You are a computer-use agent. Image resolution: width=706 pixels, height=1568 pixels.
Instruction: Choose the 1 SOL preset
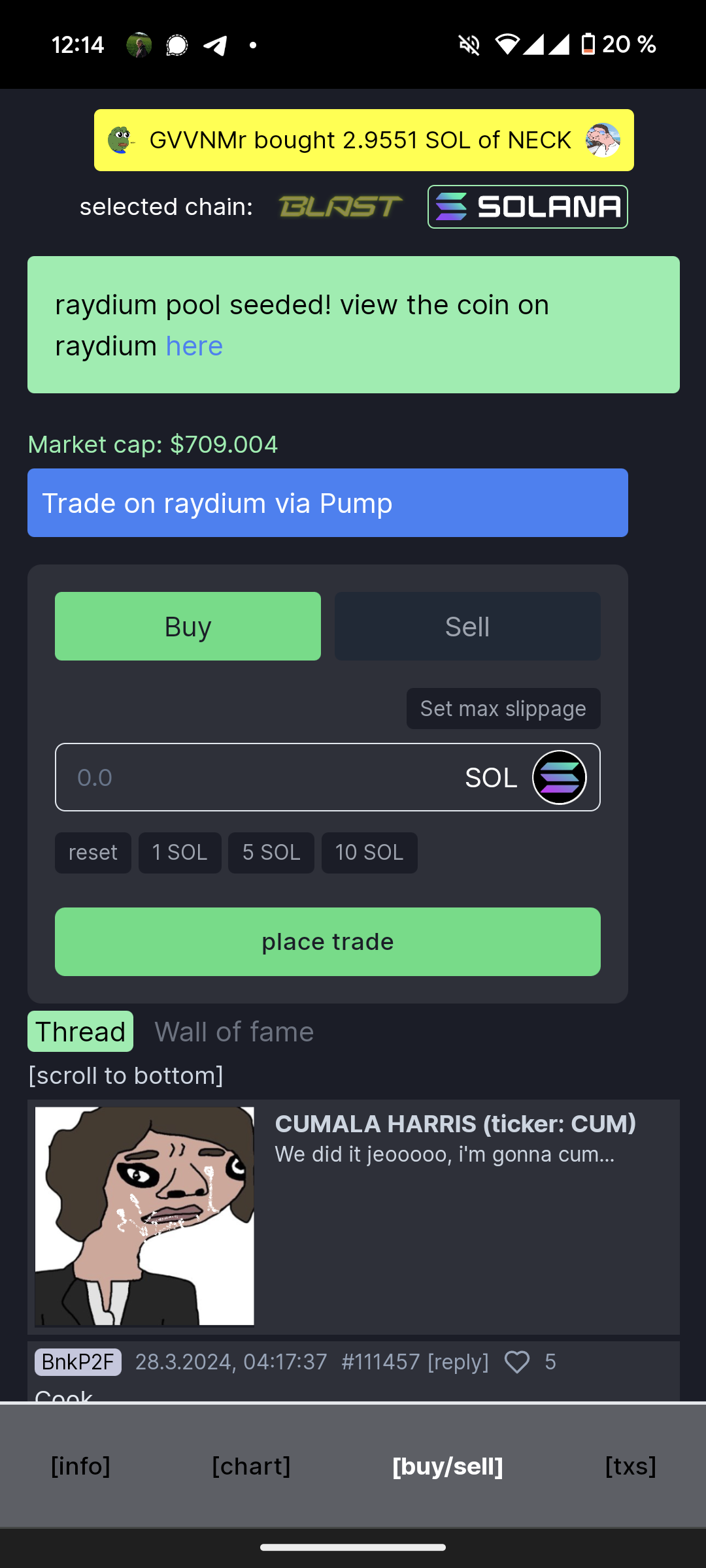pos(180,853)
